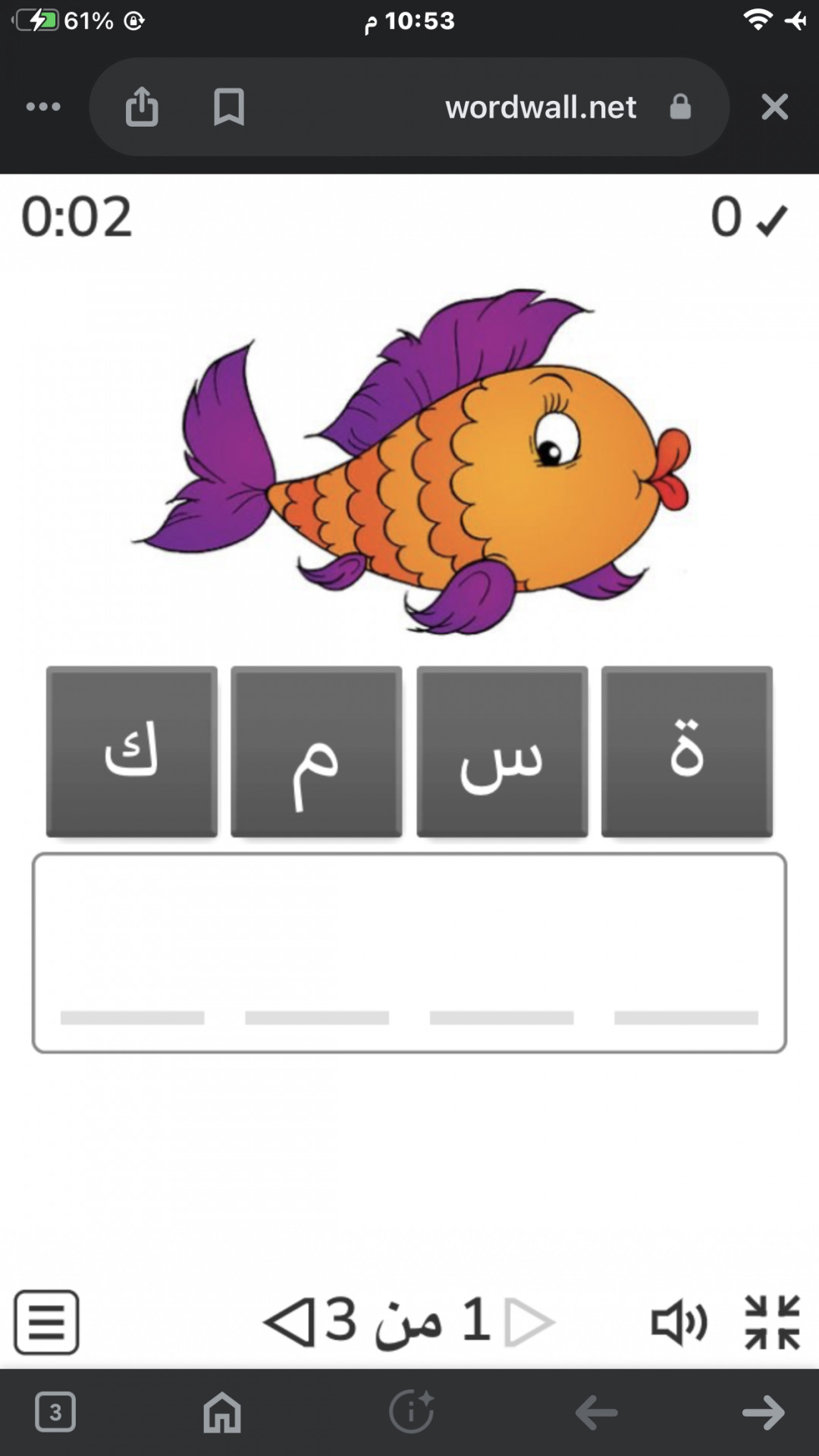819x1456 pixels.
Task: Share this wordwall page
Action: [142, 106]
